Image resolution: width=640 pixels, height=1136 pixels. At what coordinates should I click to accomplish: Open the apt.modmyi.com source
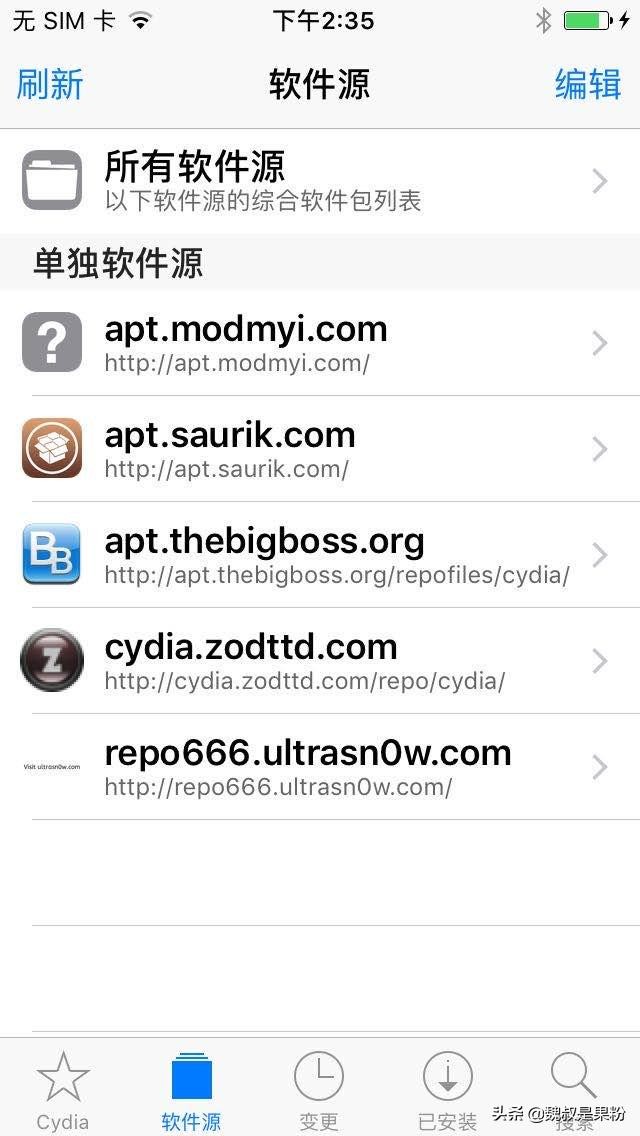point(320,343)
